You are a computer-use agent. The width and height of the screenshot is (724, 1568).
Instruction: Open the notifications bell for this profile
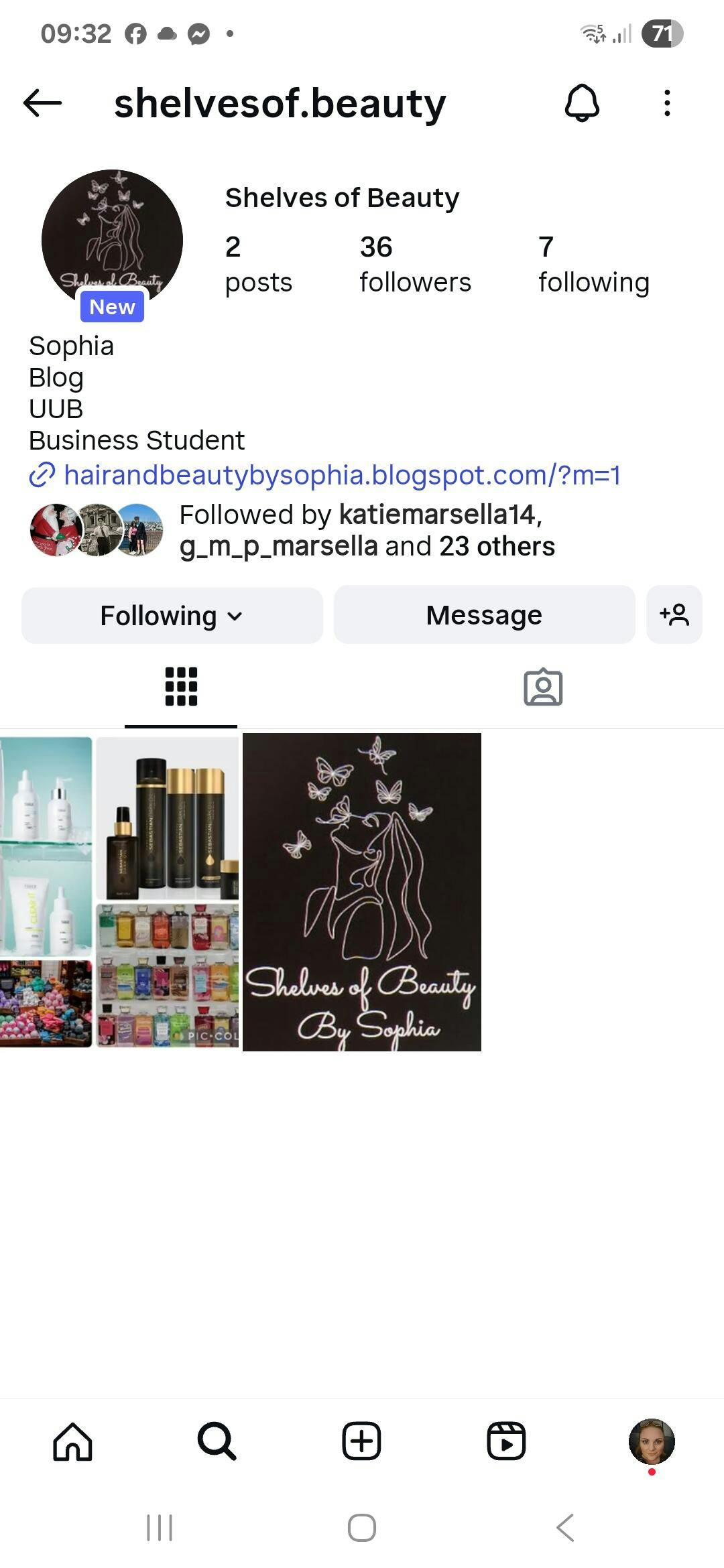[x=582, y=103]
